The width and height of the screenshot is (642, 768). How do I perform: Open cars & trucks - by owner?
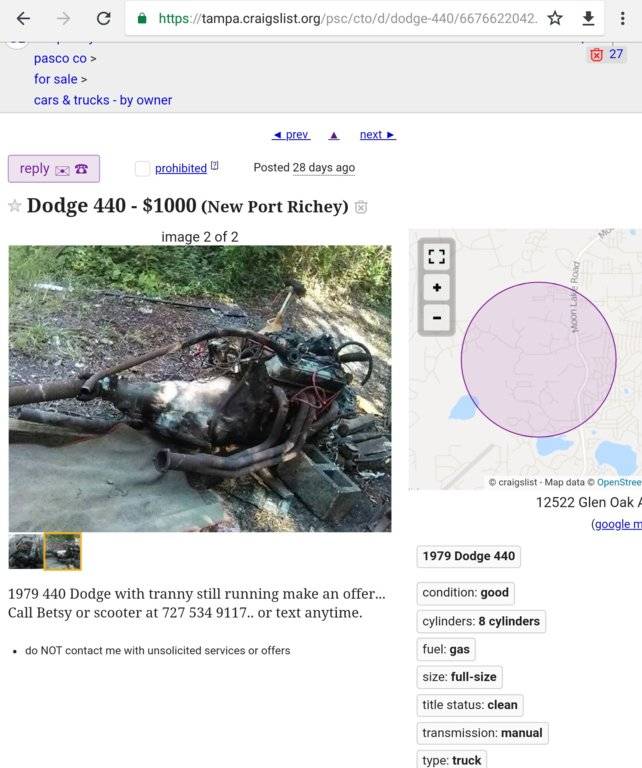(103, 100)
